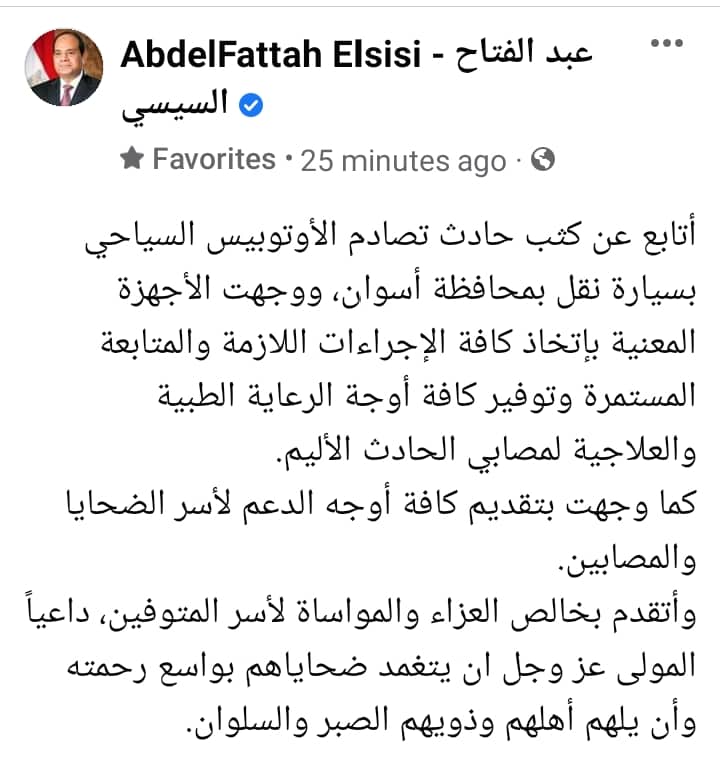Viewport: 720px width, 764px height.
Task: Open the 25 minutes ago timestamp
Action: (x=402, y=160)
